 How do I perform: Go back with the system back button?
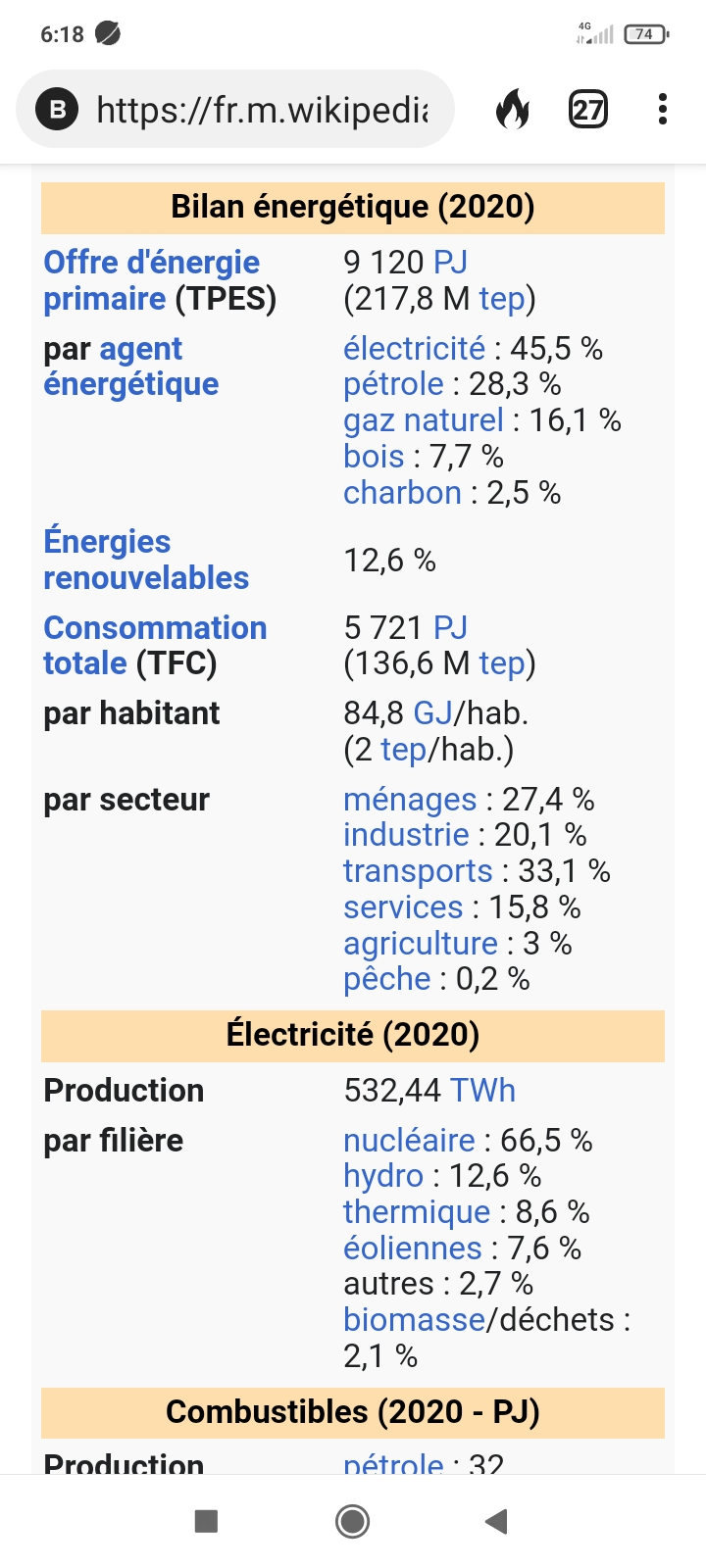(x=496, y=1521)
